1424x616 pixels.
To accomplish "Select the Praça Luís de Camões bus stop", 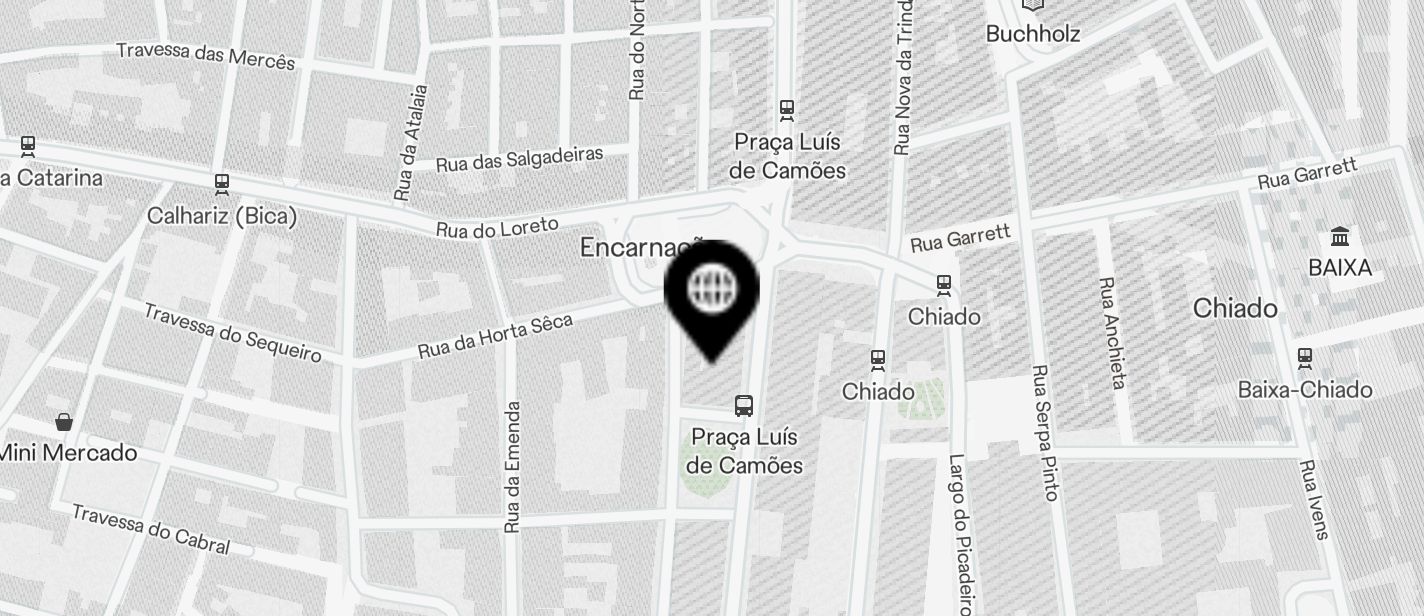I will [744, 406].
